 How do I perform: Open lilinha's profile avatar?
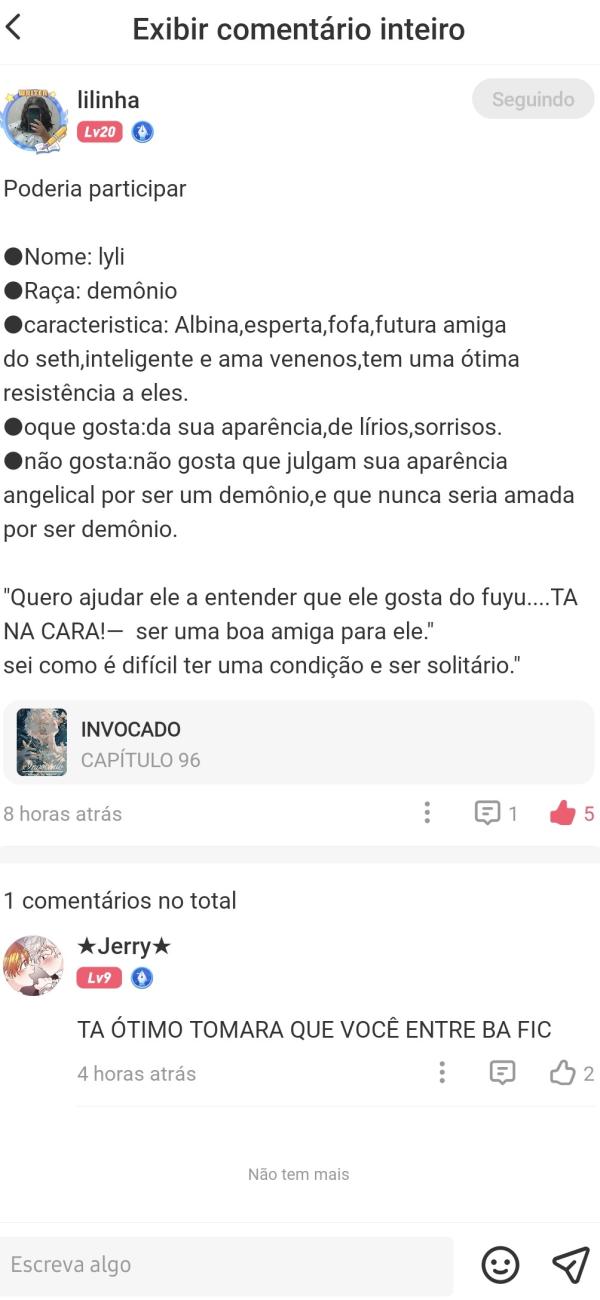34,118
